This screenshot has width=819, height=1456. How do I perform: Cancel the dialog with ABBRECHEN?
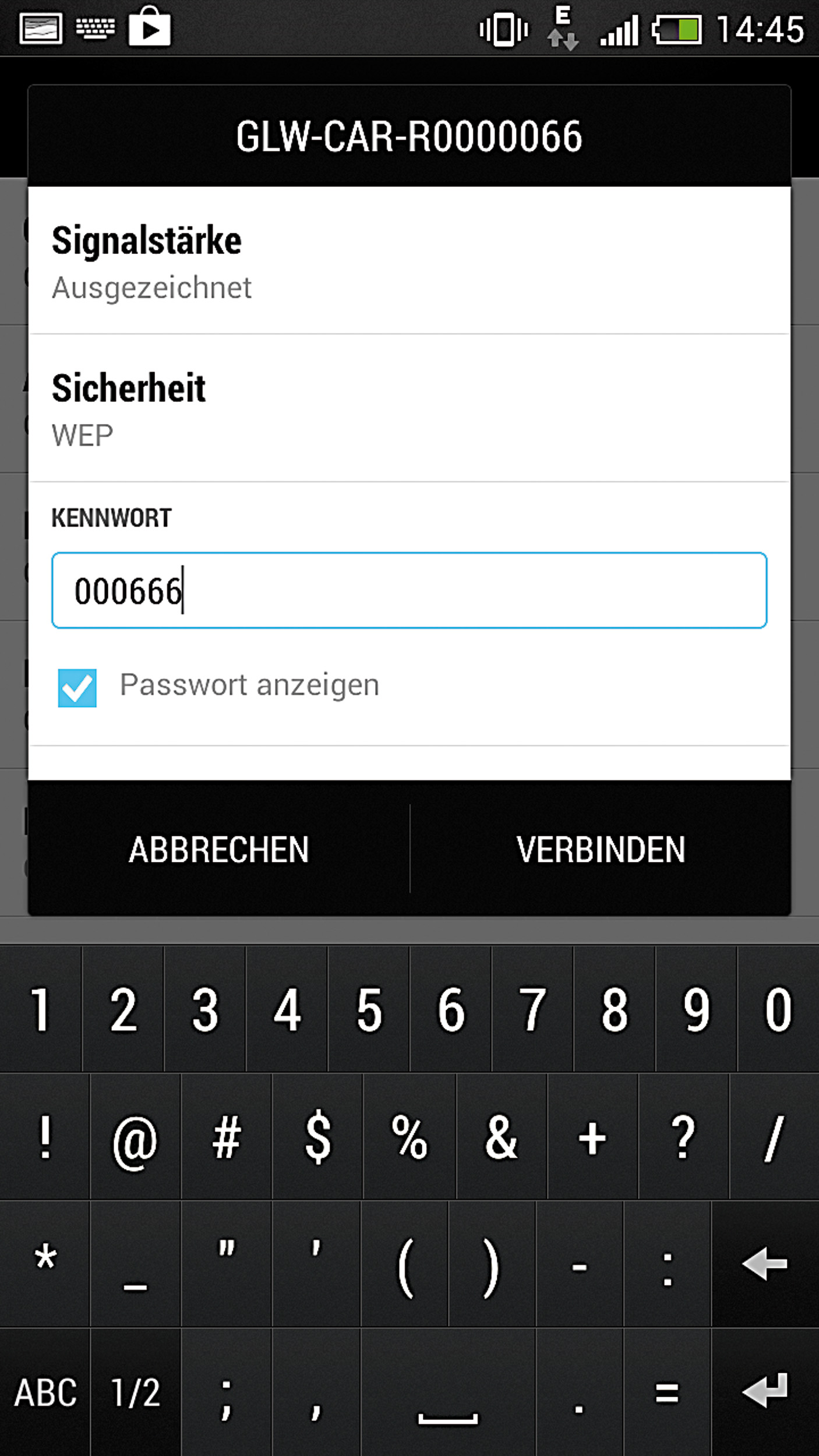click(219, 849)
